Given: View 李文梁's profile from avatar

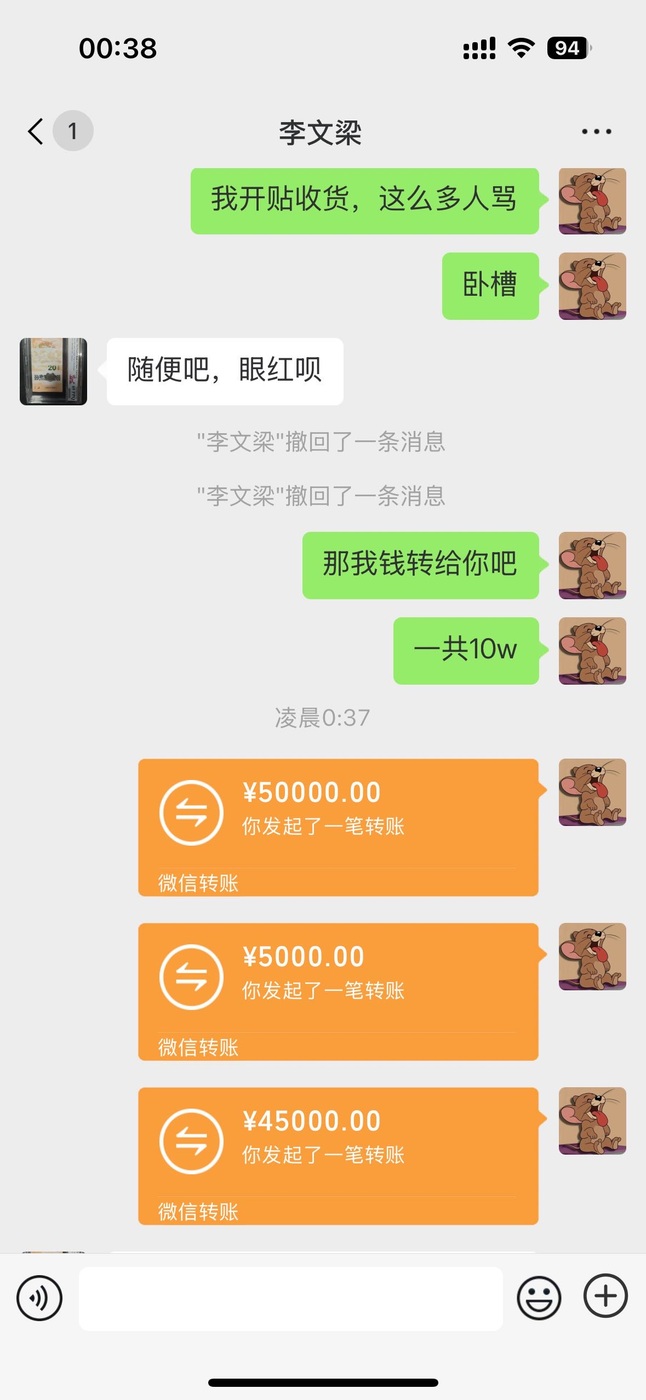Looking at the screenshot, I should tap(53, 371).
